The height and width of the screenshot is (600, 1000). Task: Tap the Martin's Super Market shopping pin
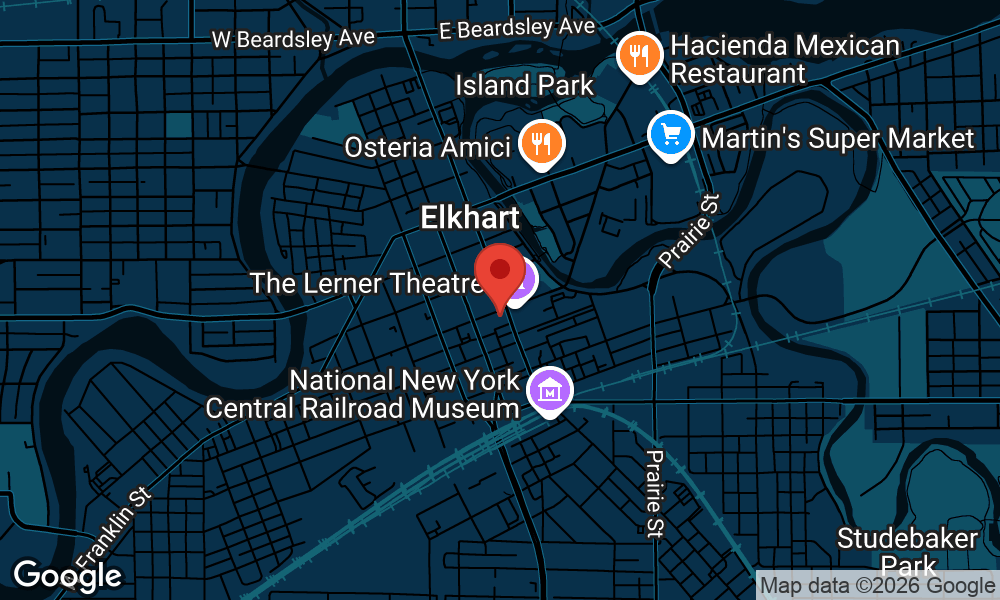(x=671, y=136)
